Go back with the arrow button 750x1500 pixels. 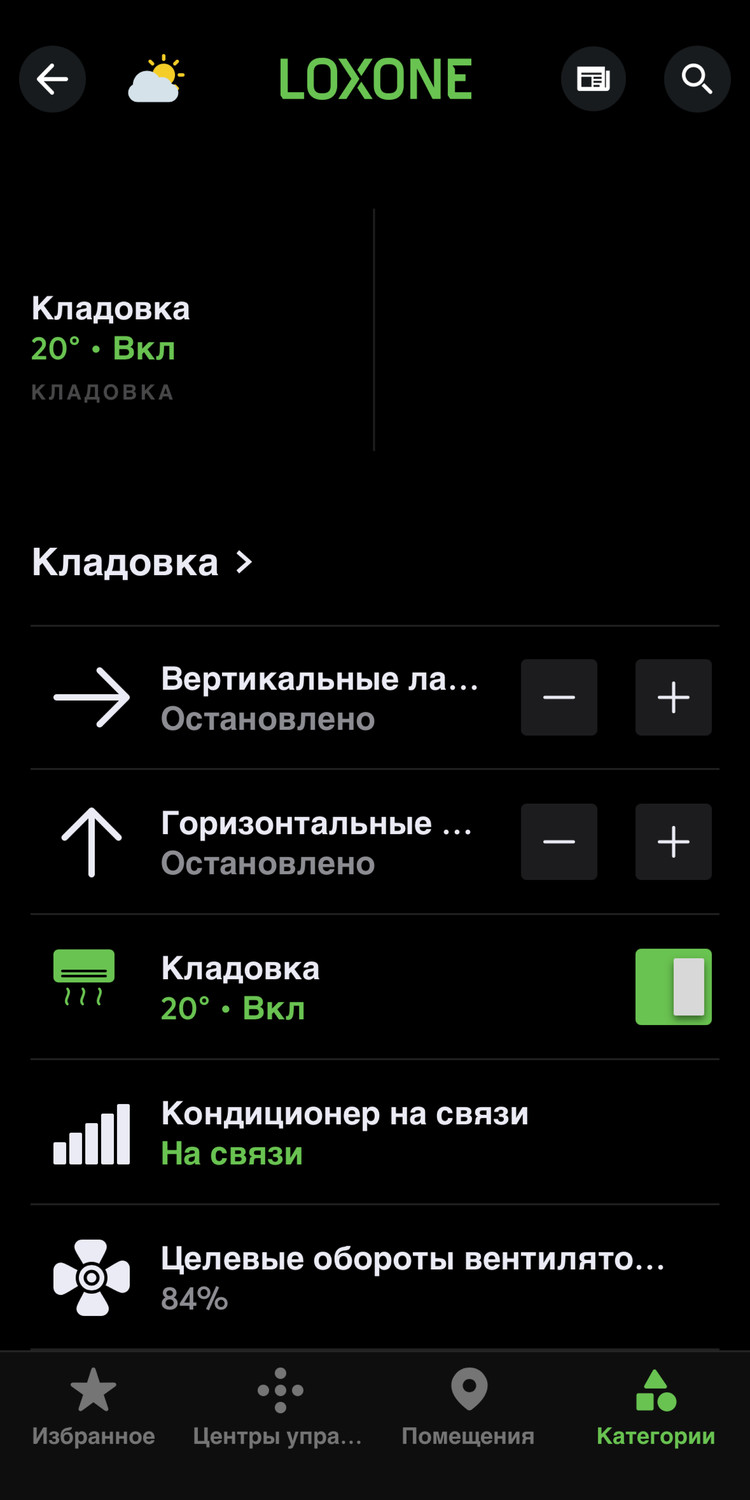pyautogui.click(x=52, y=79)
